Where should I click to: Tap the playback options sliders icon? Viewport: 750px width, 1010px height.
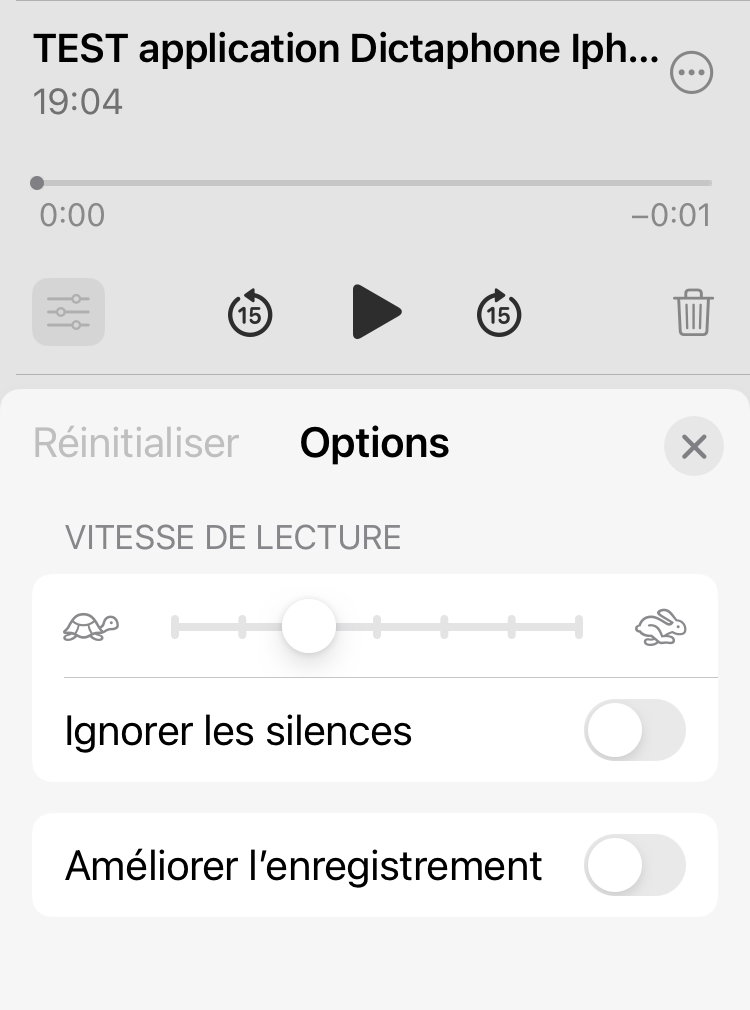(x=68, y=312)
